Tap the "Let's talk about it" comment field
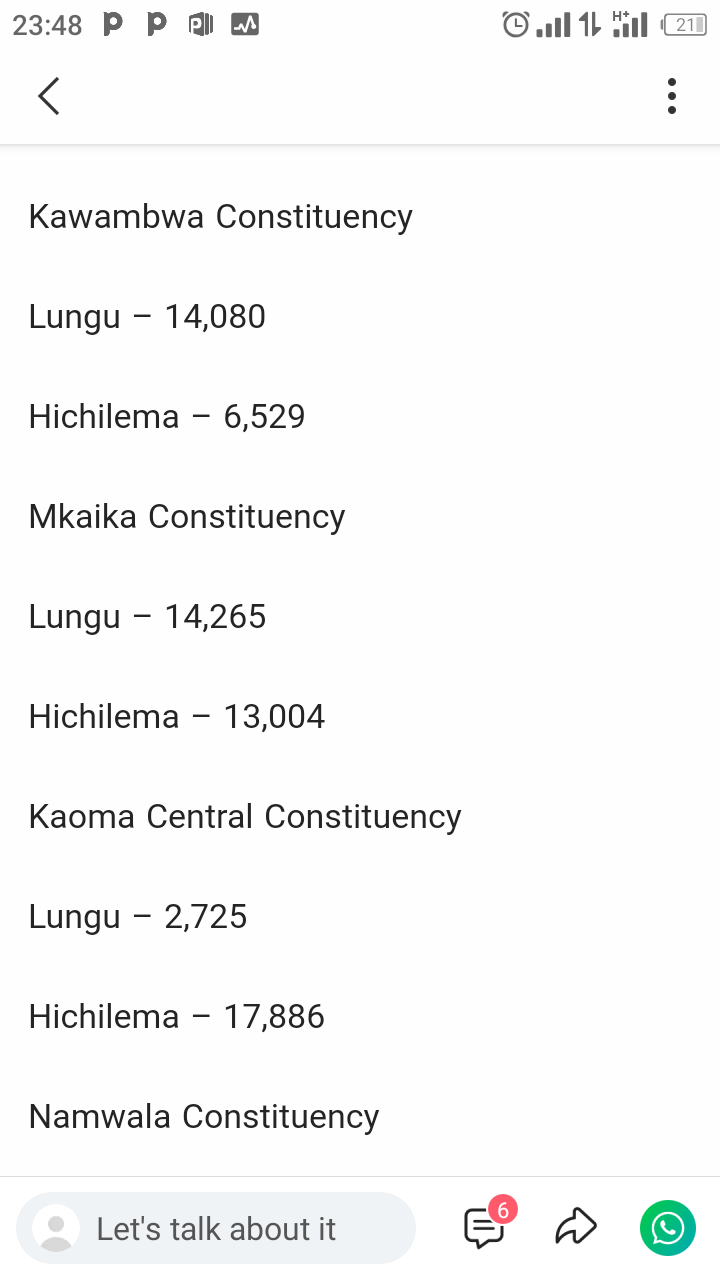The height and width of the screenshot is (1280, 720). [216, 1228]
